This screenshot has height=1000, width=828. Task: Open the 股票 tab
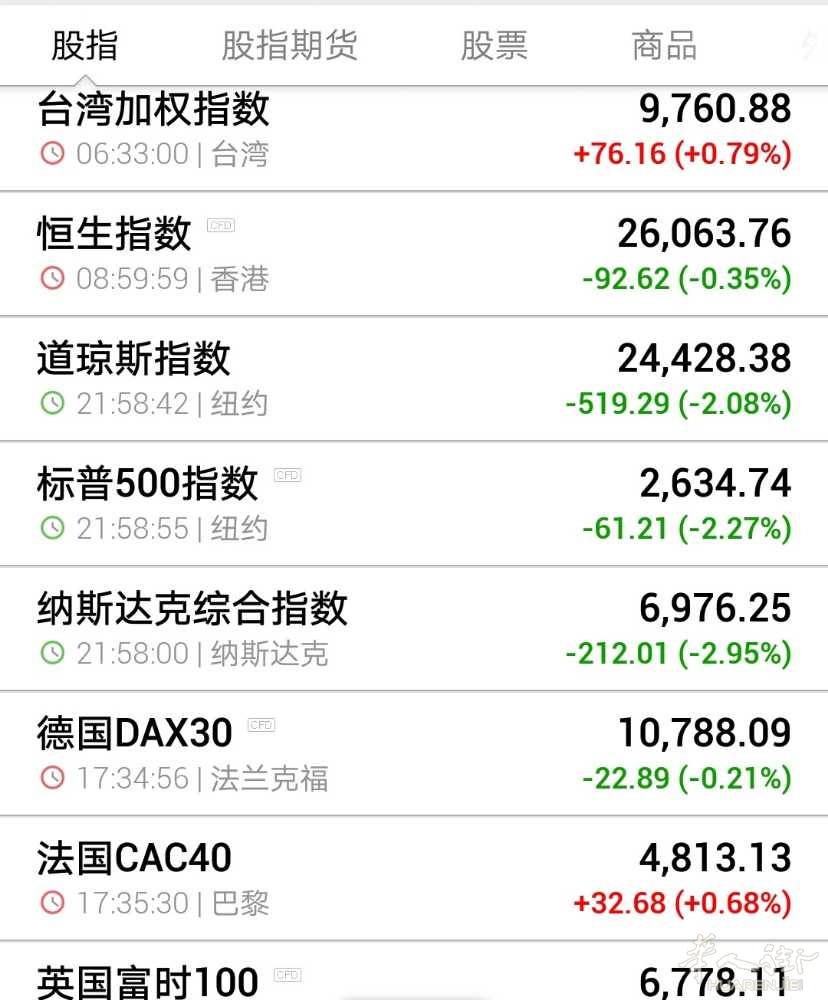(494, 44)
